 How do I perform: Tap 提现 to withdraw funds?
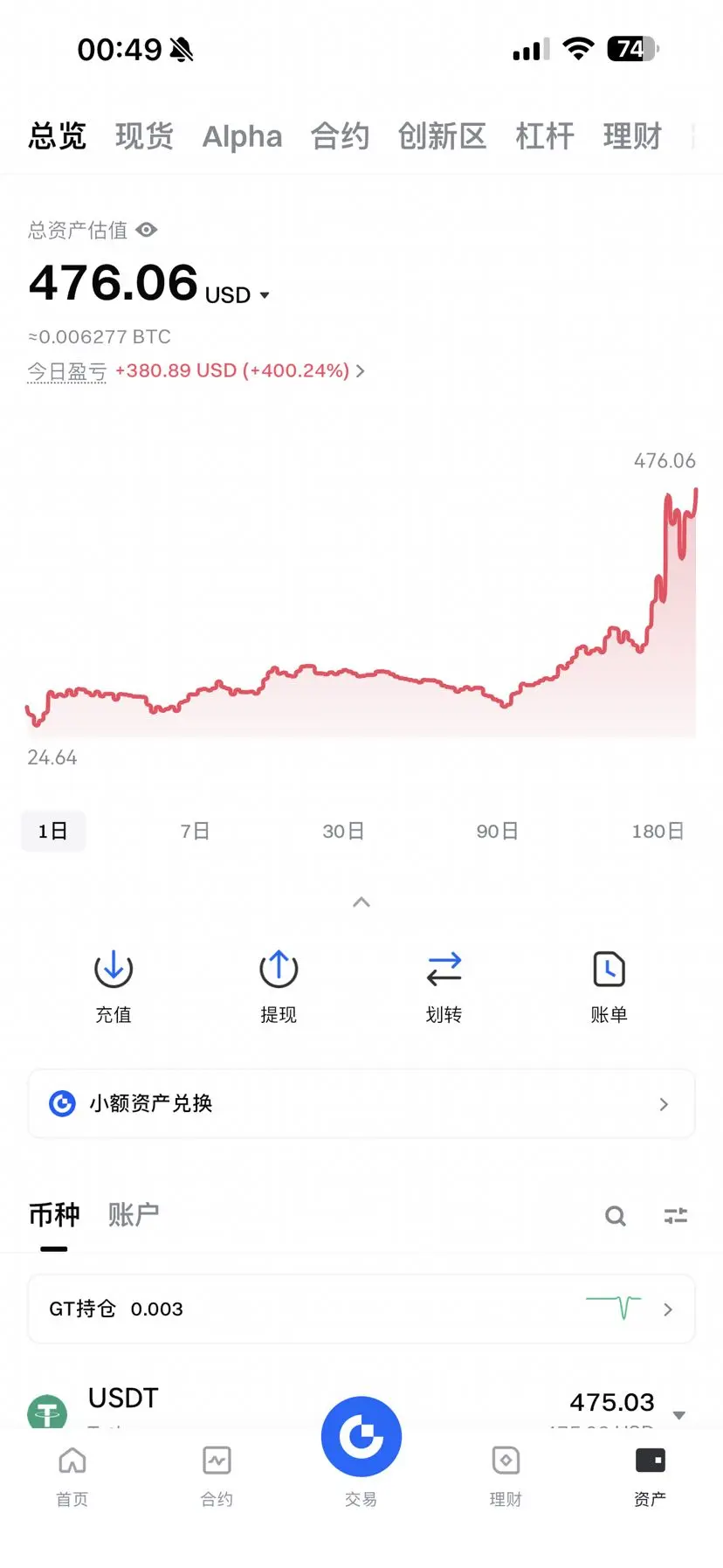[x=279, y=987]
